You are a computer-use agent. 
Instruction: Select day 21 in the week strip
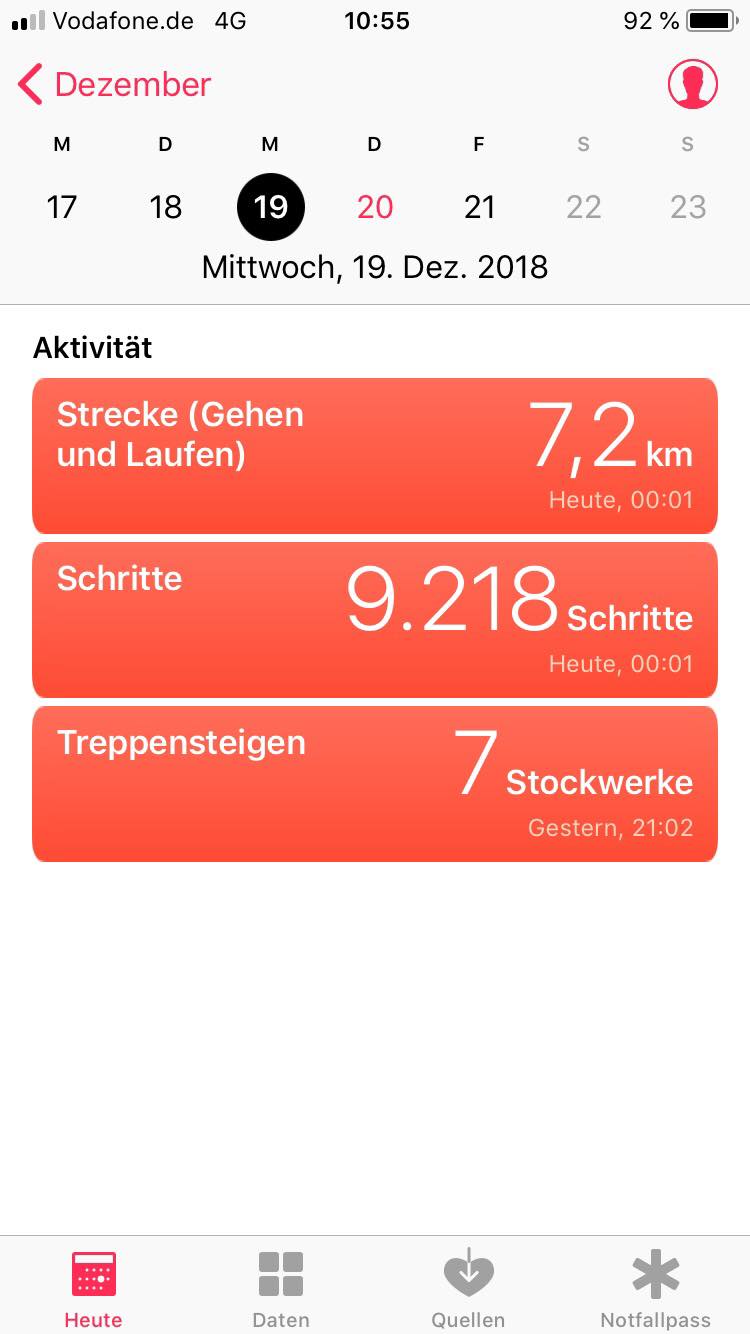point(479,207)
